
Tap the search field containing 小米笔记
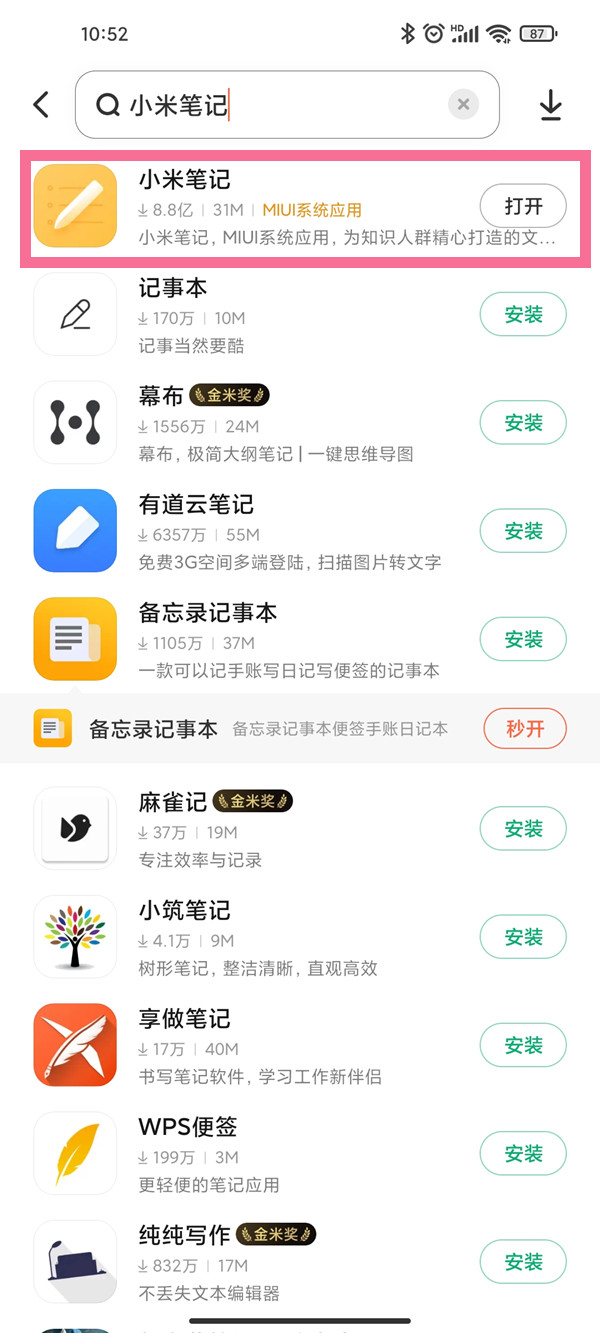(287, 104)
